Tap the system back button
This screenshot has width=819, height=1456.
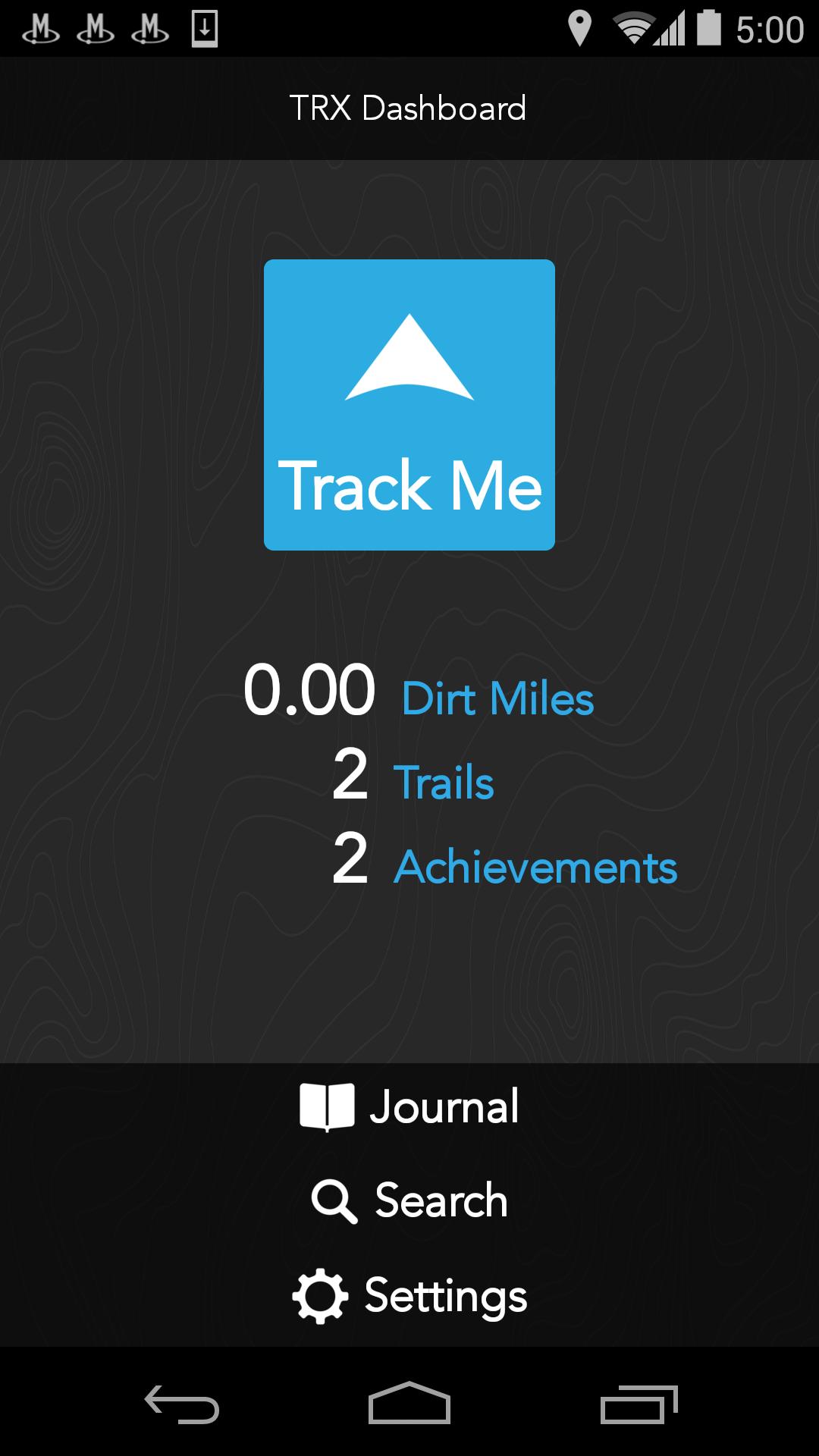point(182,1404)
